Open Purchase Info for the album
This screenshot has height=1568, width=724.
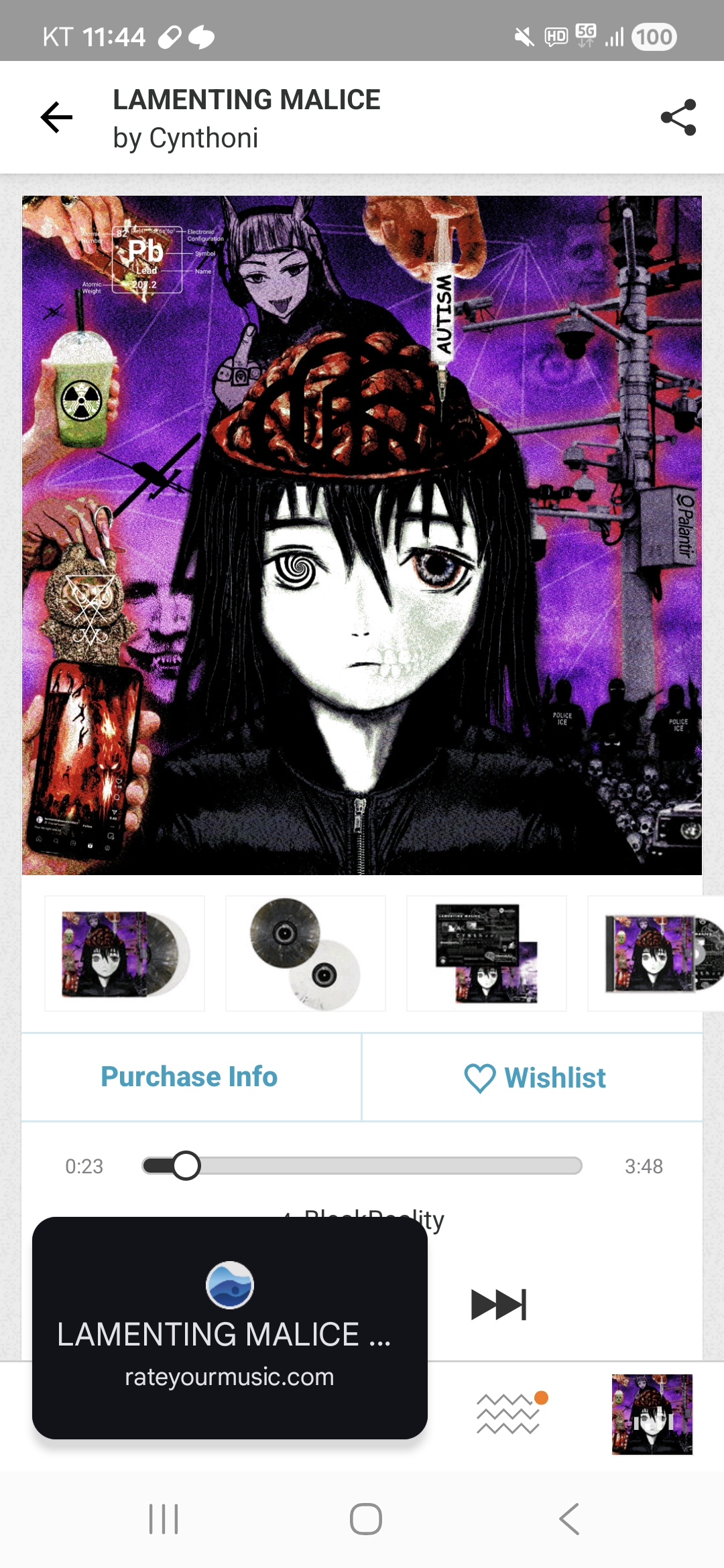coord(189,1076)
